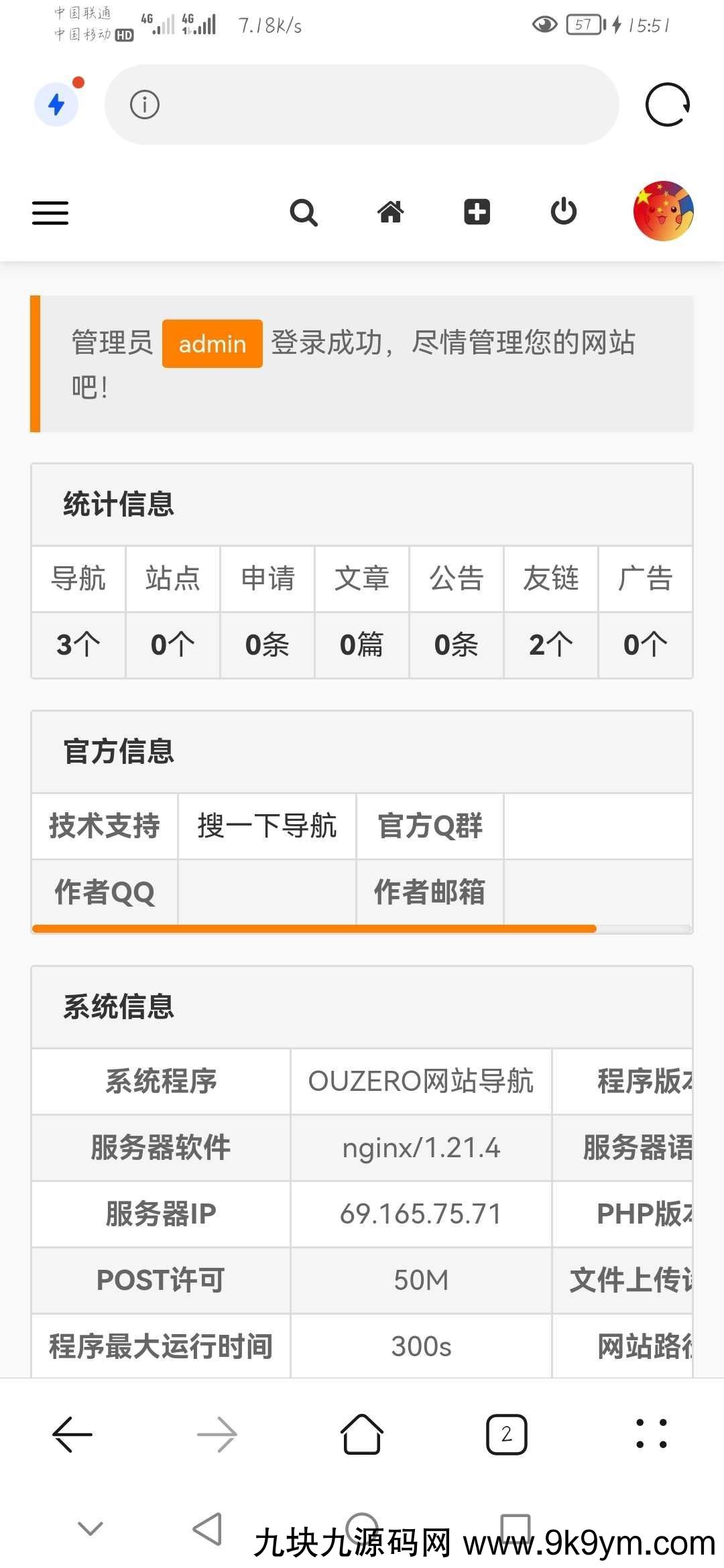Open the 搜一下导航 support link
724x1568 pixels.
click(x=267, y=826)
